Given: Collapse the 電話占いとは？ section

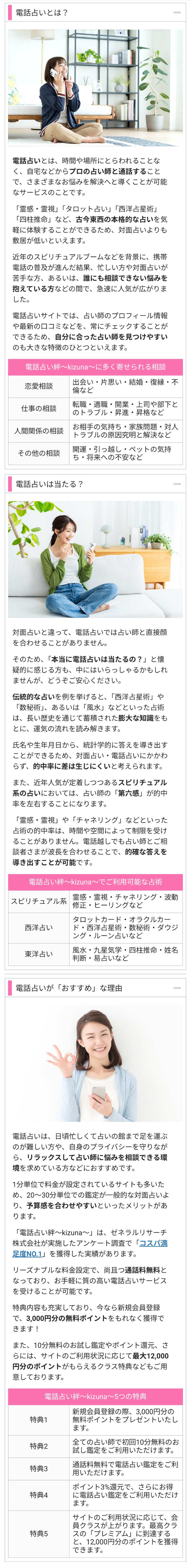Looking at the screenshot, I should point(177,12).
